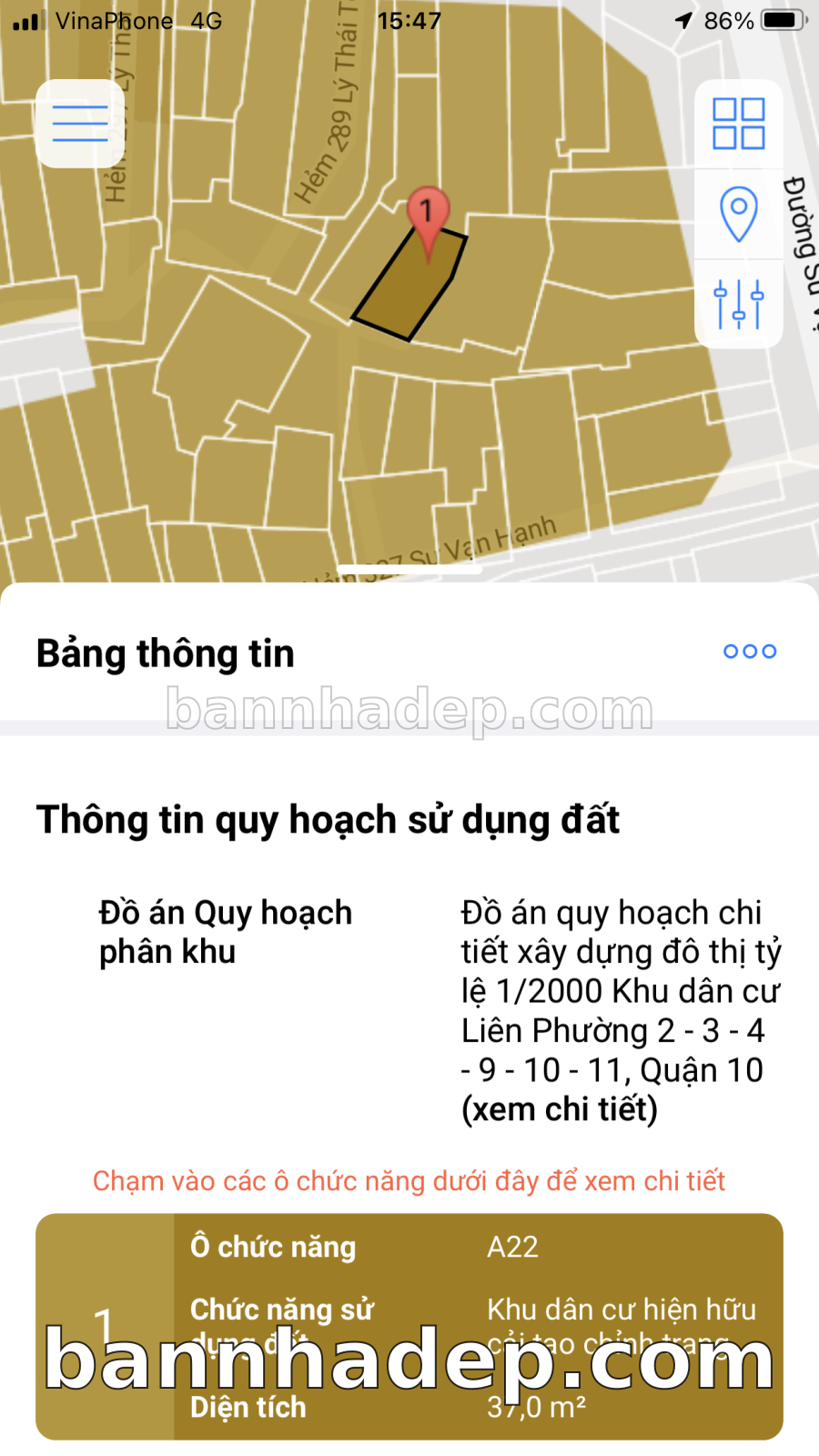Image resolution: width=819 pixels, height=1456 pixels.
Task: Open the A22 function zone card
Action: coord(409,1326)
